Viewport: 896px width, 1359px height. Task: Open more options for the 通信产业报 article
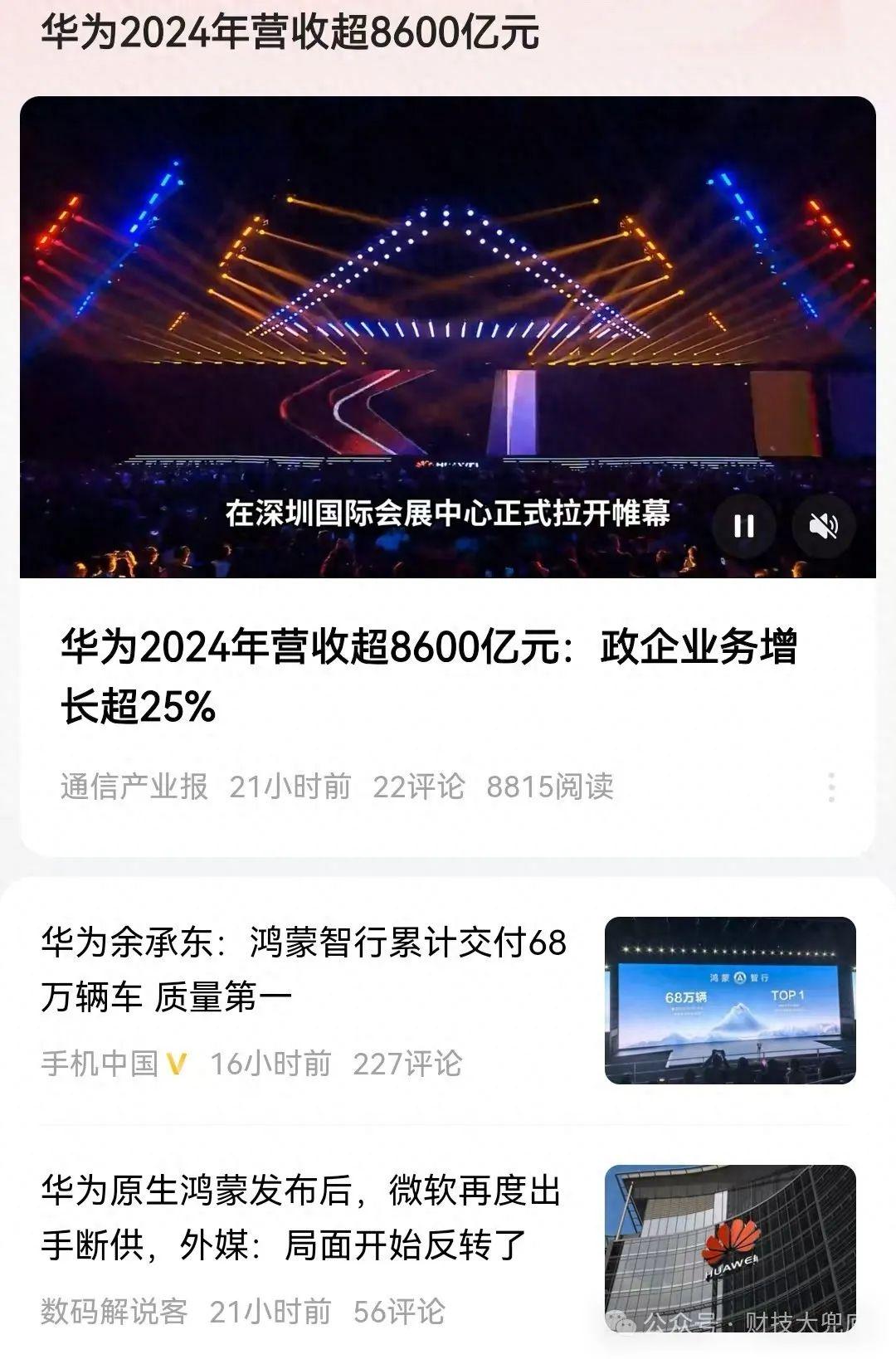(x=831, y=787)
